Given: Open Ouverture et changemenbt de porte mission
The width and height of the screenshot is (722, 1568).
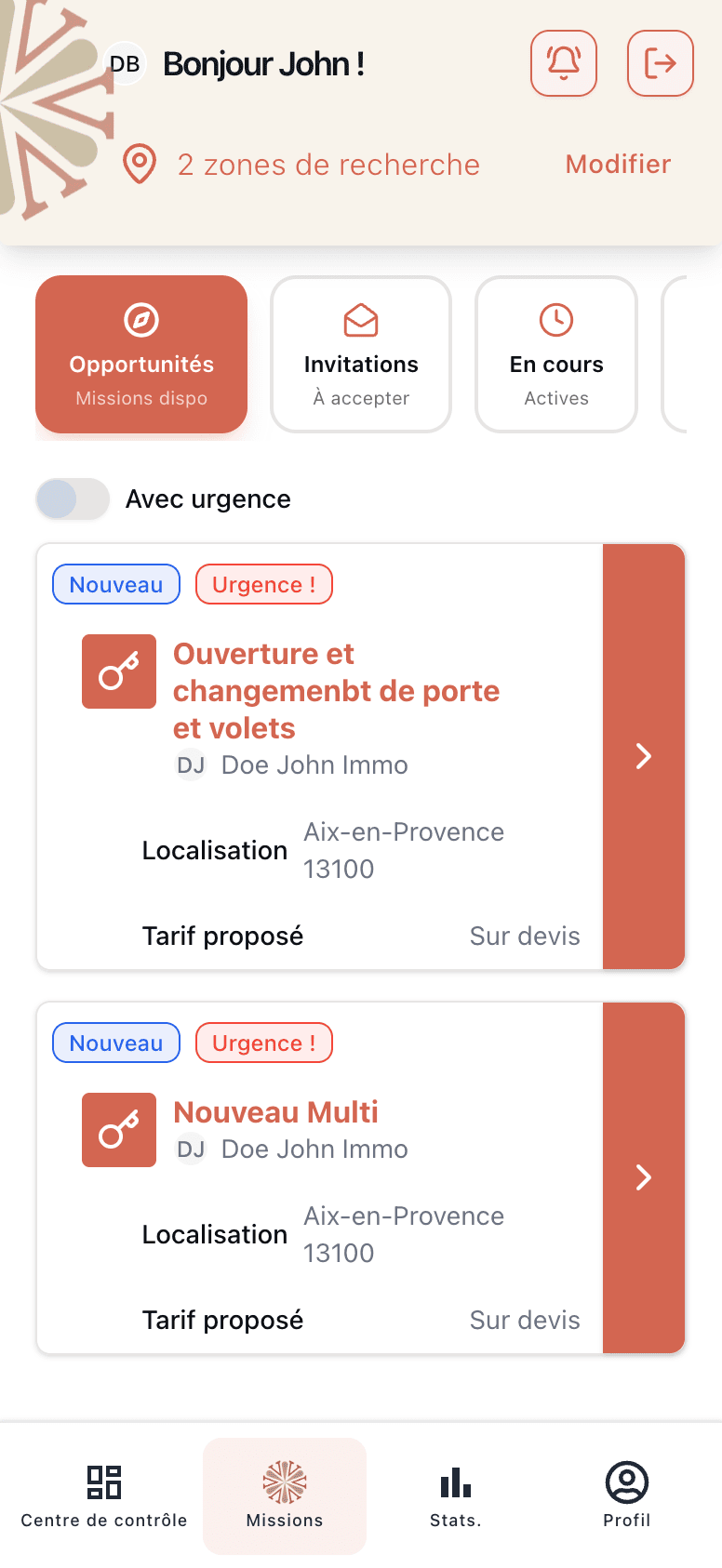Looking at the screenshot, I should tap(643, 756).
